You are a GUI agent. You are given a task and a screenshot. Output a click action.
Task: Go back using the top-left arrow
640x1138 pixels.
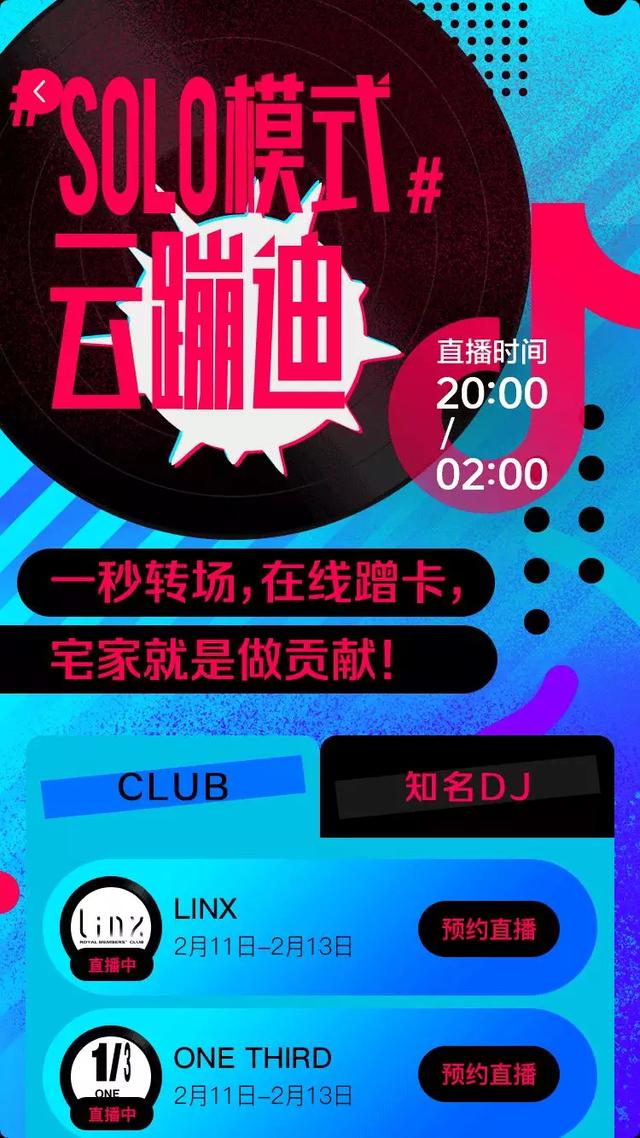click(39, 91)
